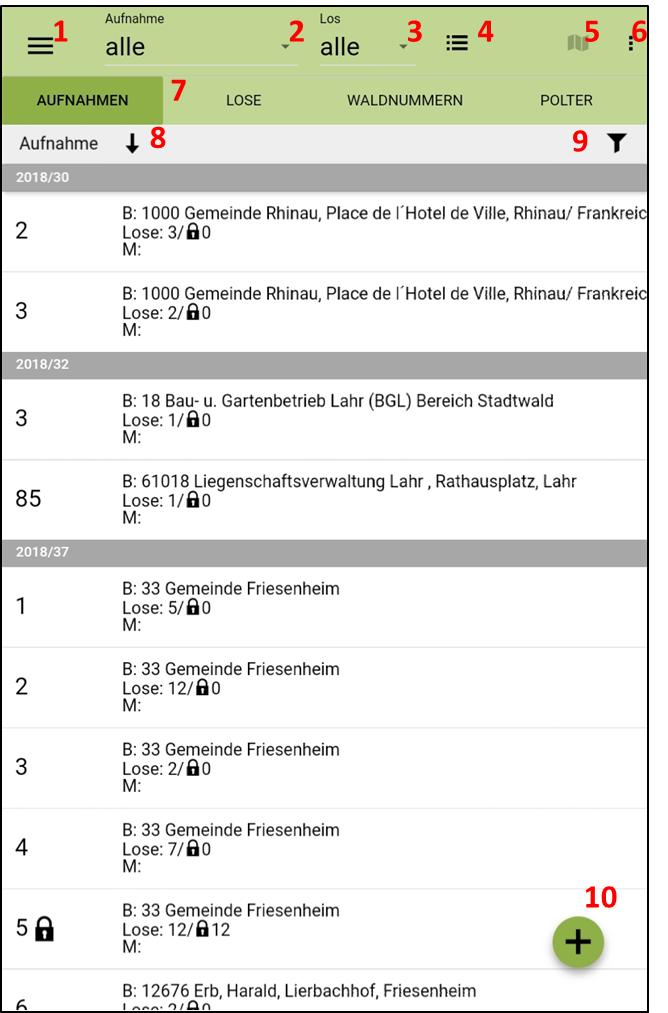Image resolution: width=668 pixels, height=1013 pixels.
Task: Expand the Aufnahme dropdown
Action: [x=200, y=47]
